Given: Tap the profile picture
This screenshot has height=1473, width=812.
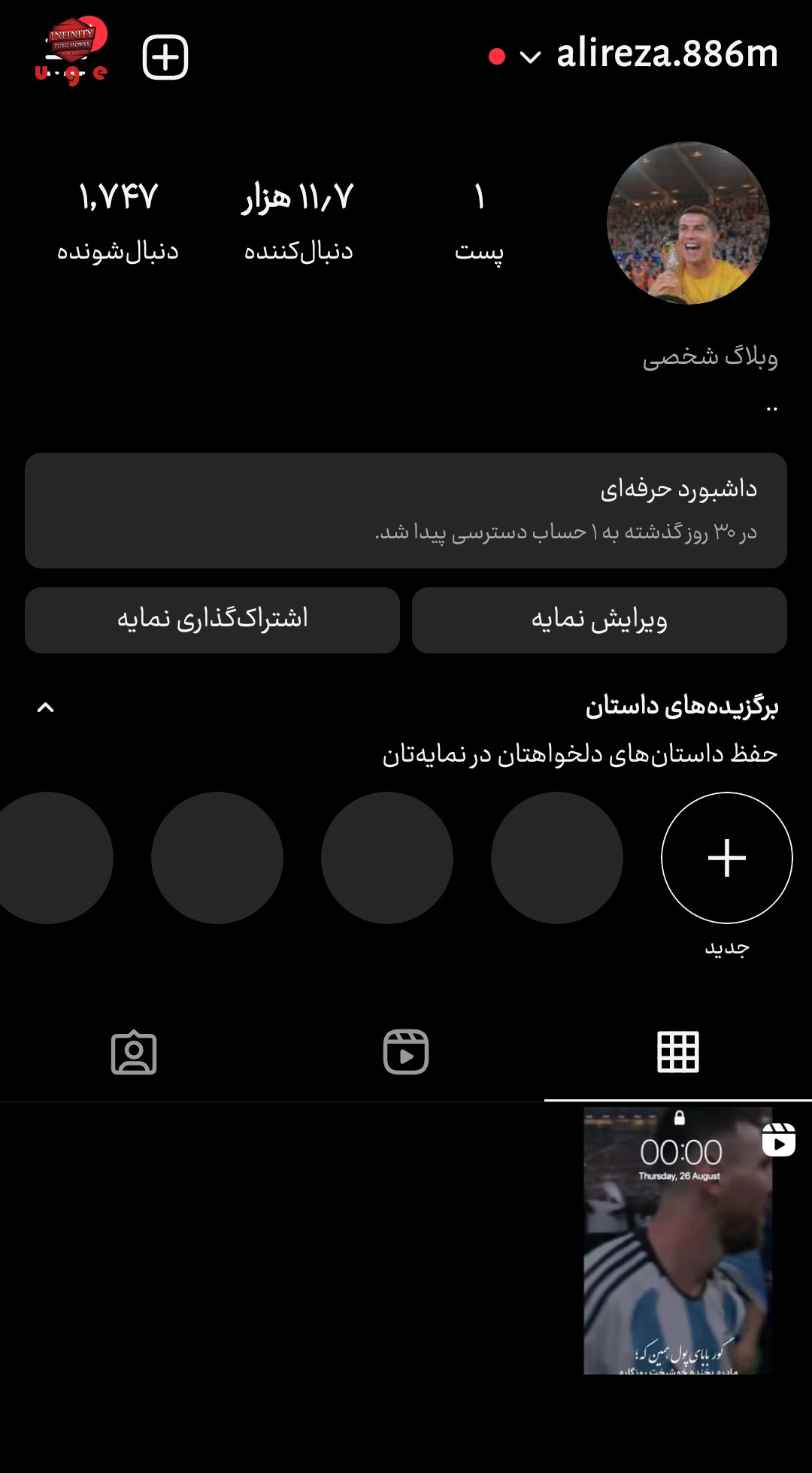Looking at the screenshot, I should click(688, 223).
